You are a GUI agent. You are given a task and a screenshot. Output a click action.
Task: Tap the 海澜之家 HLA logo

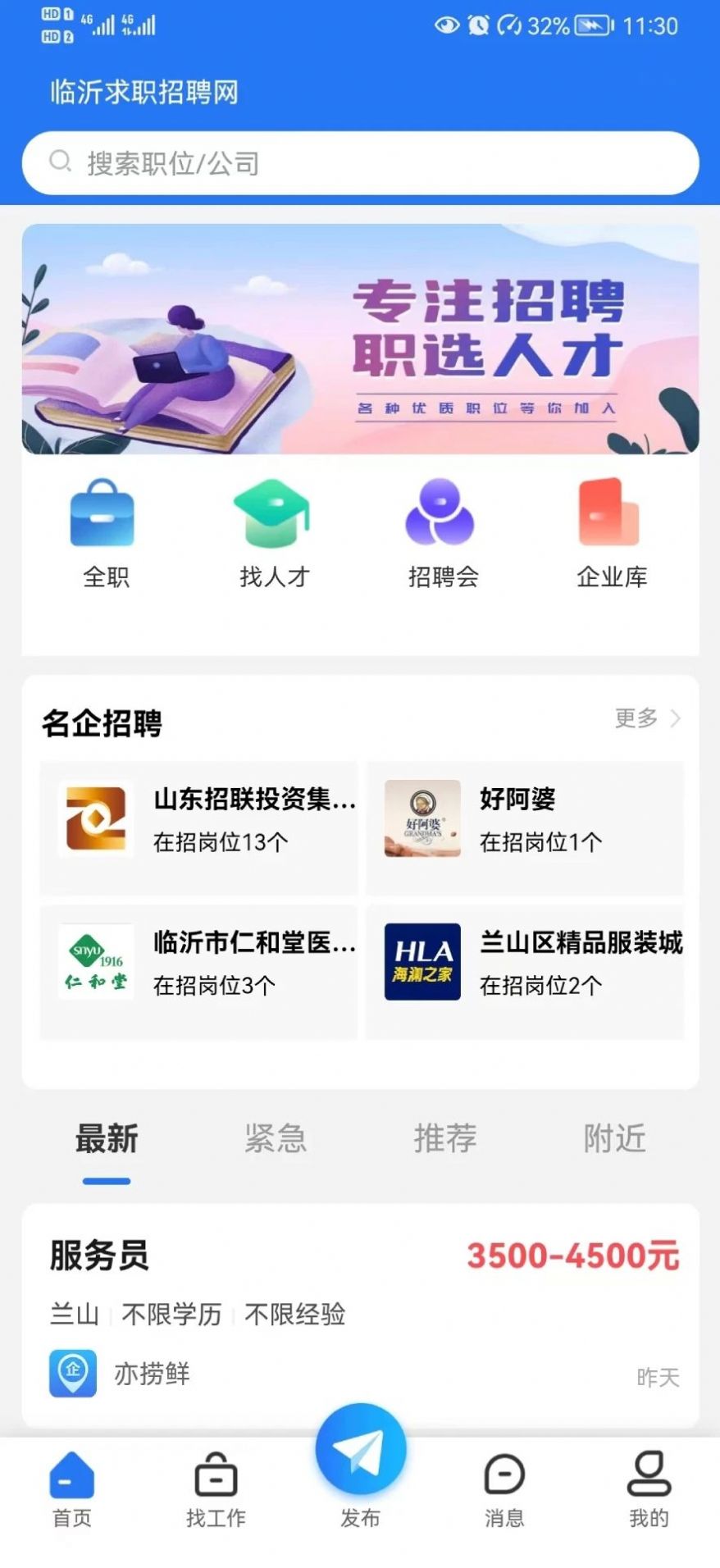[423, 964]
